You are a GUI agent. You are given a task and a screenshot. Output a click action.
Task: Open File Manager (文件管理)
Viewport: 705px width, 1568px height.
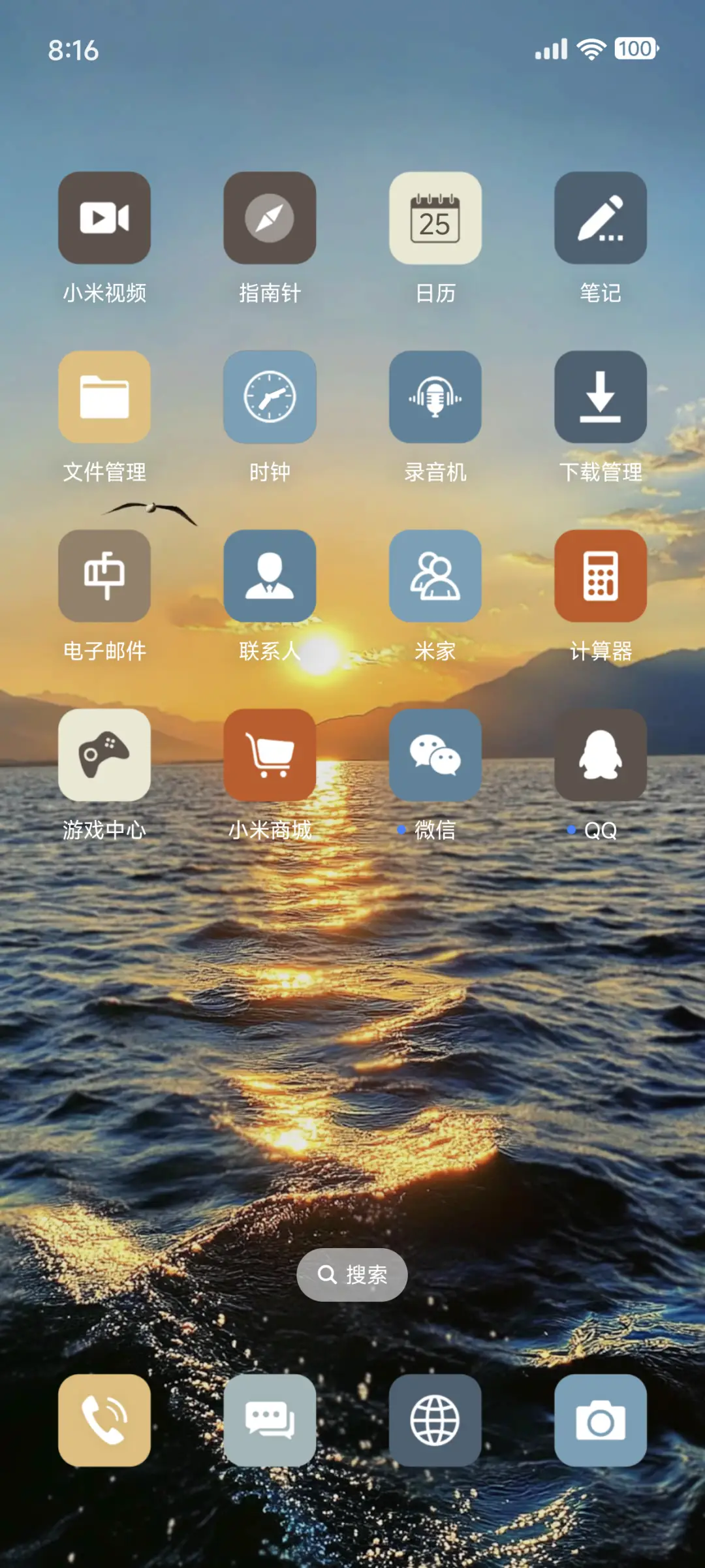(x=104, y=397)
